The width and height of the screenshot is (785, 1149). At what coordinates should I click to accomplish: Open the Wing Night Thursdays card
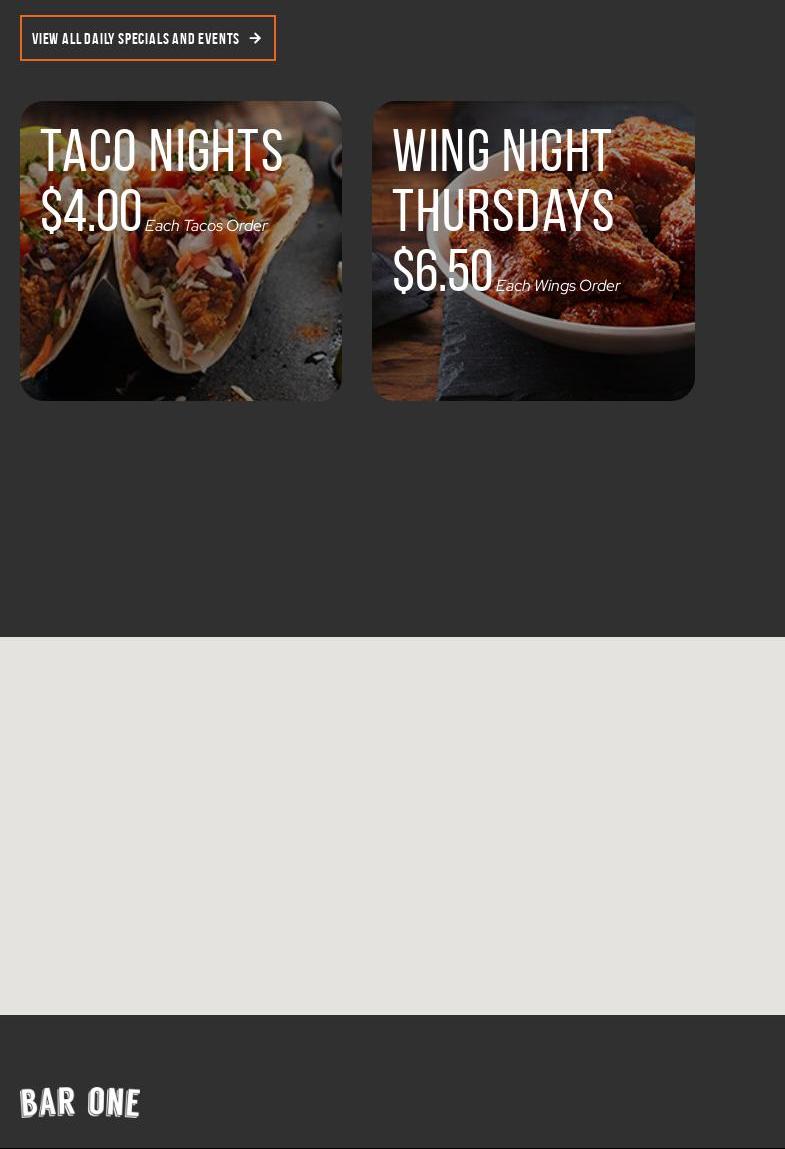(533, 251)
